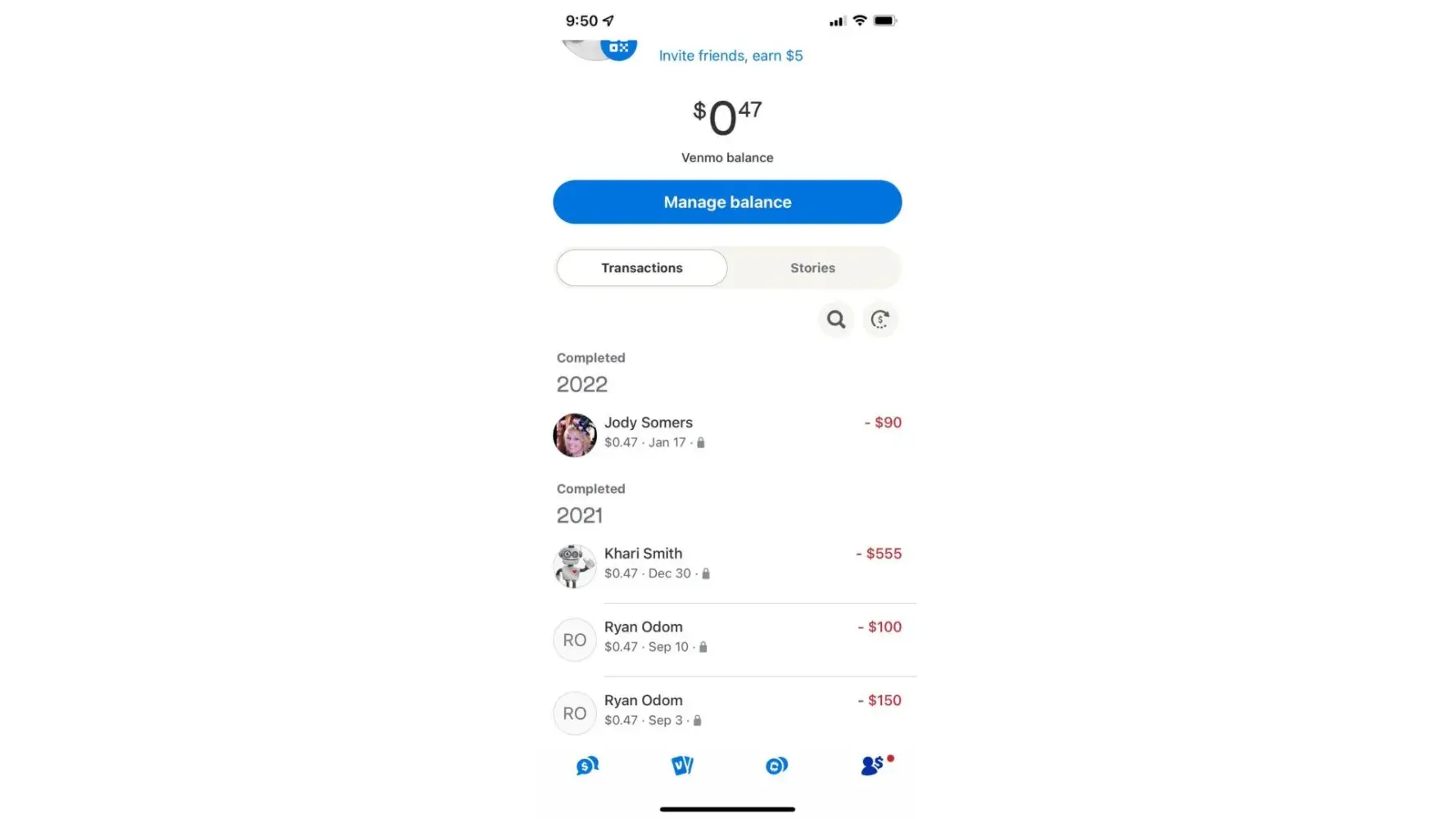This screenshot has width=1456, height=819.
Task: Search transactions with the magnifier icon
Action: (835, 319)
